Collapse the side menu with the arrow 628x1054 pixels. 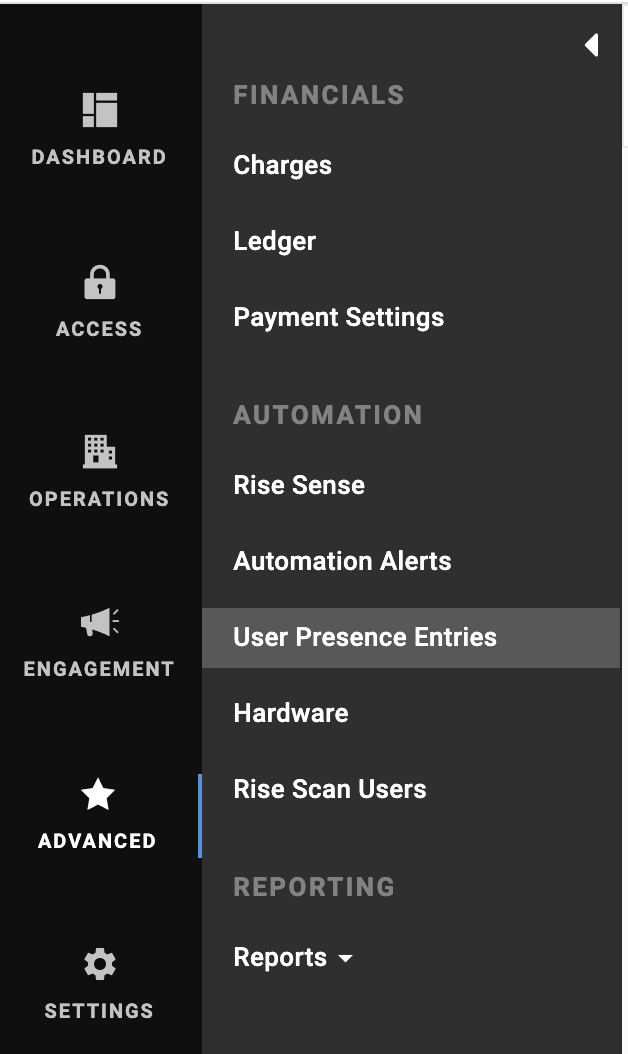click(x=591, y=45)
